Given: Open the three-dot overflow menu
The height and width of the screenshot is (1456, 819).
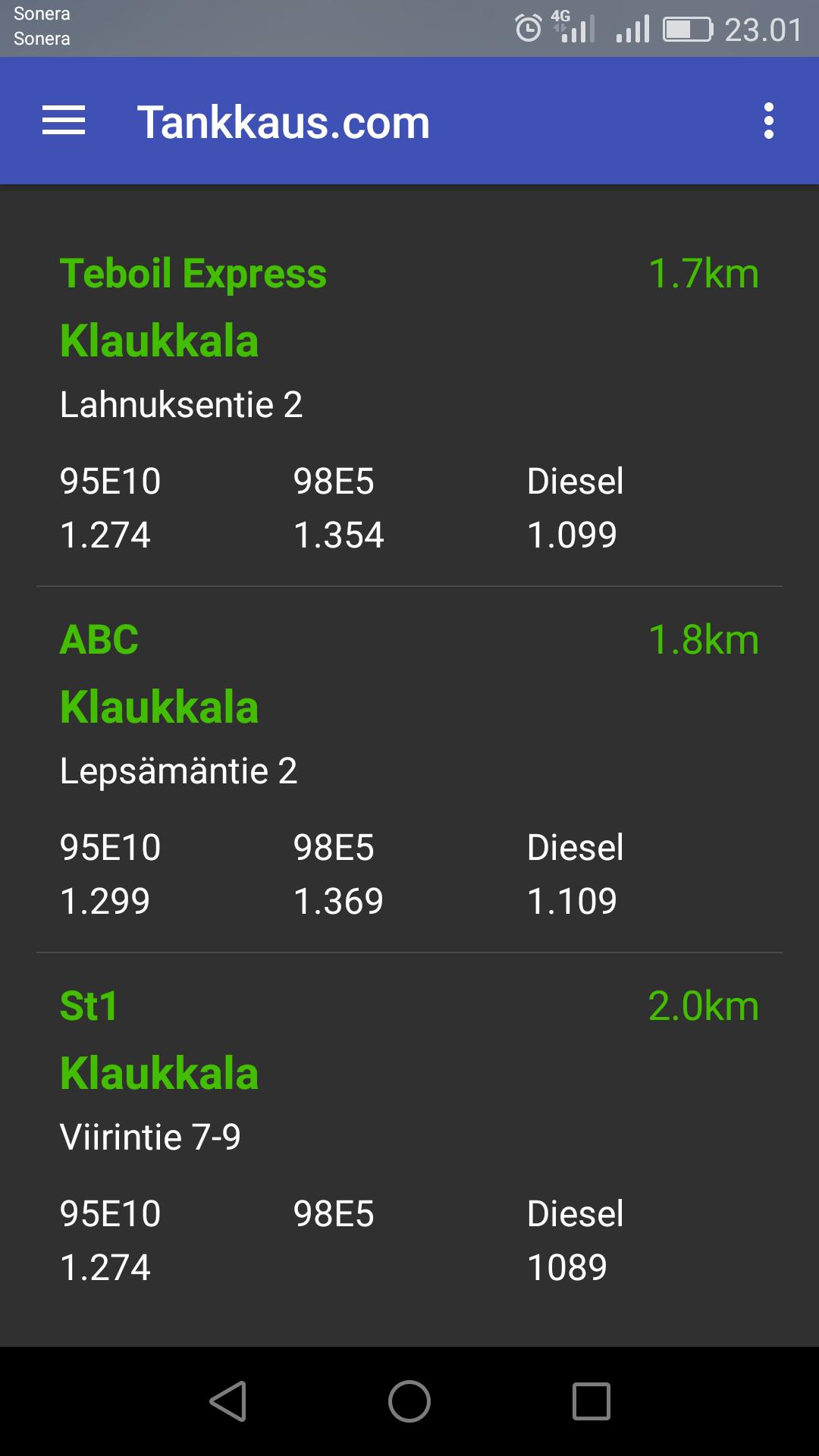Looking at the screenshot, I should click(768, 121).
